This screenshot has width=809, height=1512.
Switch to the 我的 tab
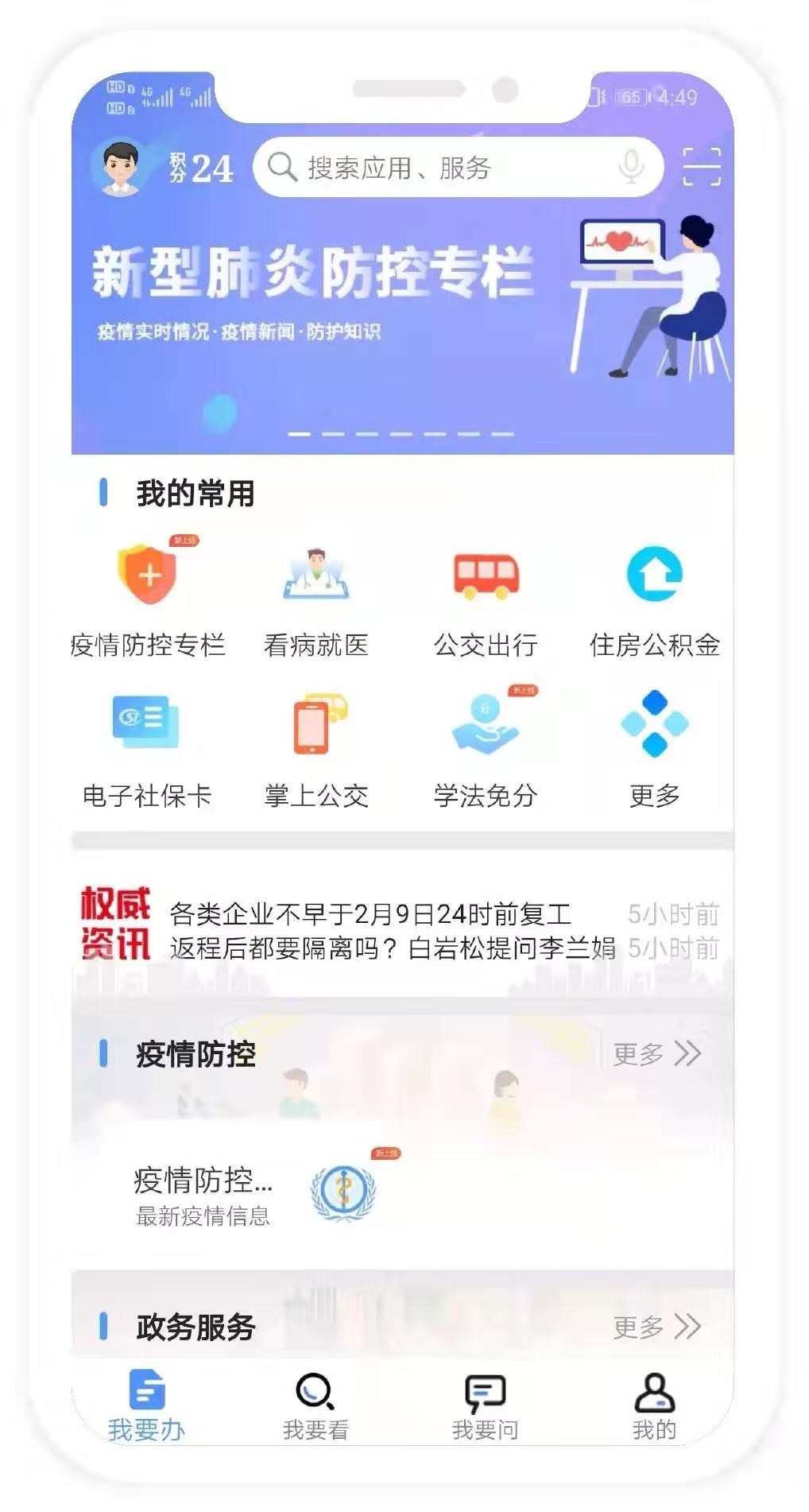click(x=654, y=1407)
